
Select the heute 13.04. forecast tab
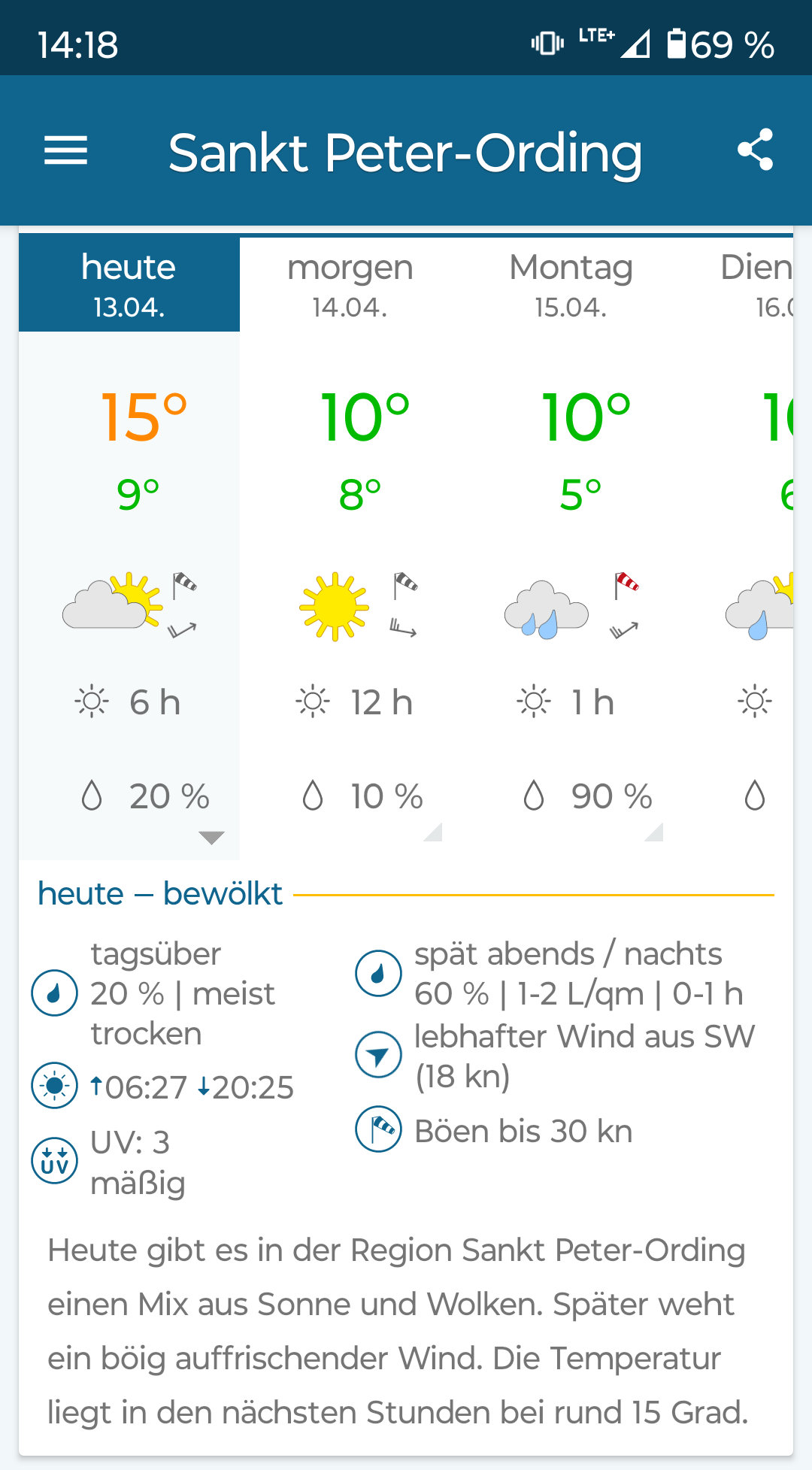tap(129, 284)
